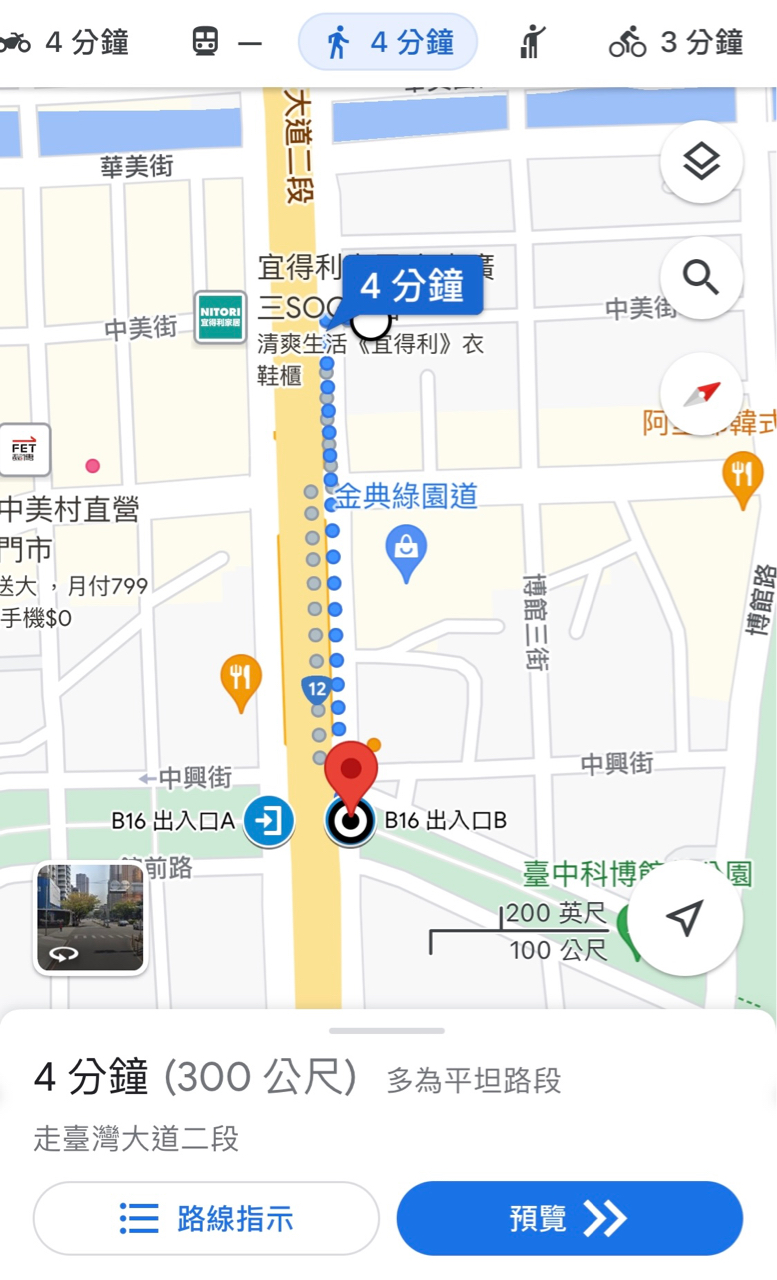Switch to cycling mode showing 3 分鐘
The image size is (777, 1280).
(676, 42)
